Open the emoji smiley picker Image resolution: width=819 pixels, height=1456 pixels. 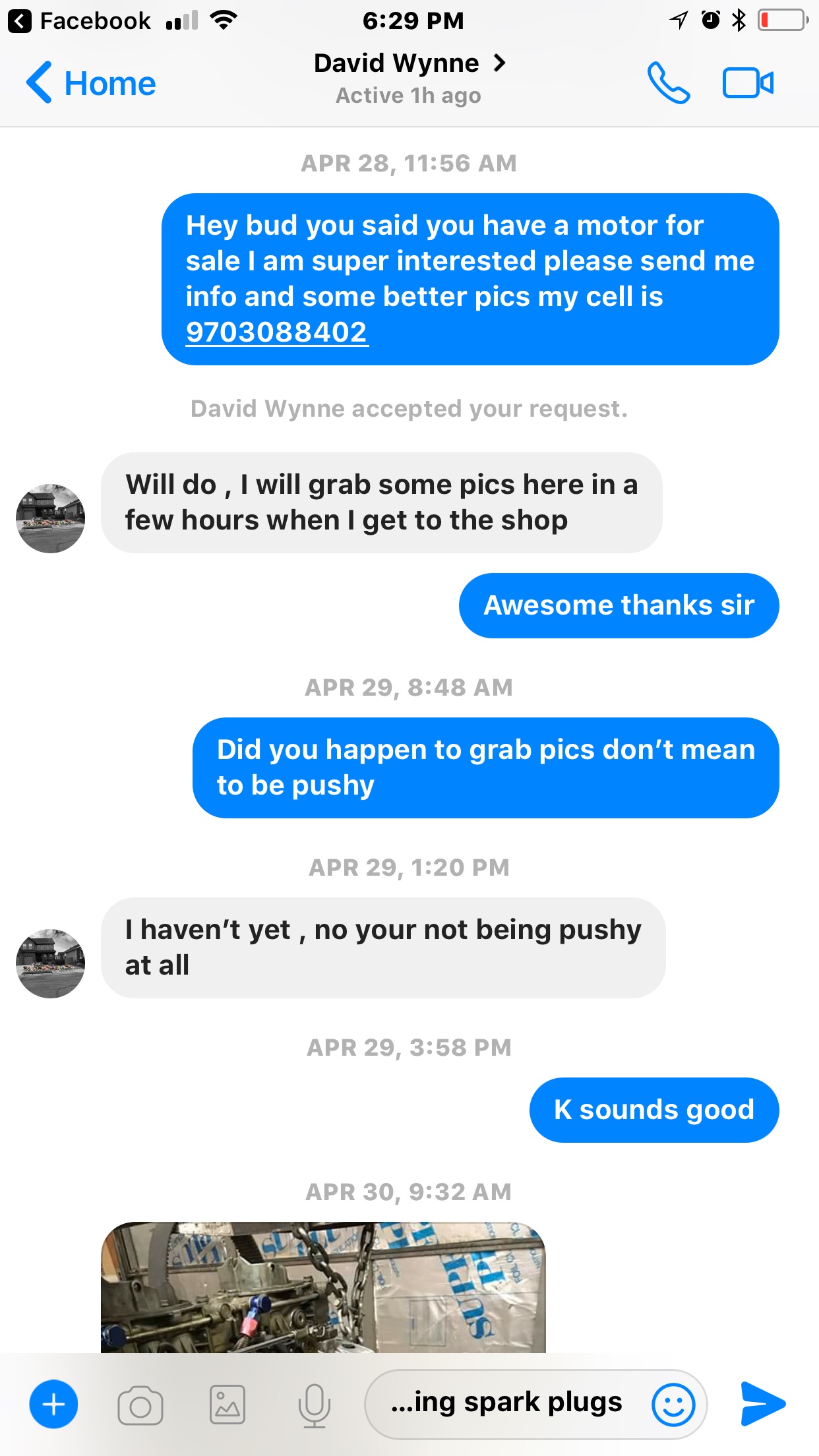[x=673, y=1405]
